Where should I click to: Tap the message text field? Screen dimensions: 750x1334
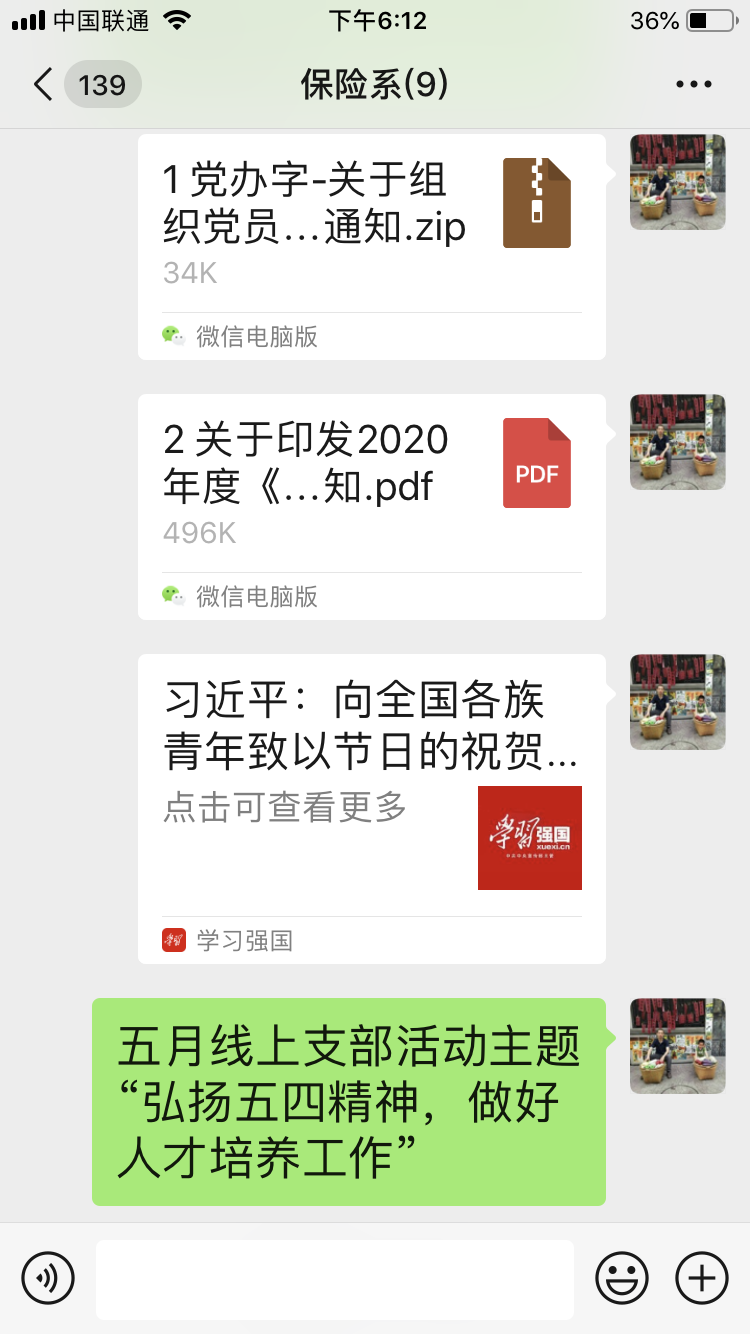(335, 1279)
